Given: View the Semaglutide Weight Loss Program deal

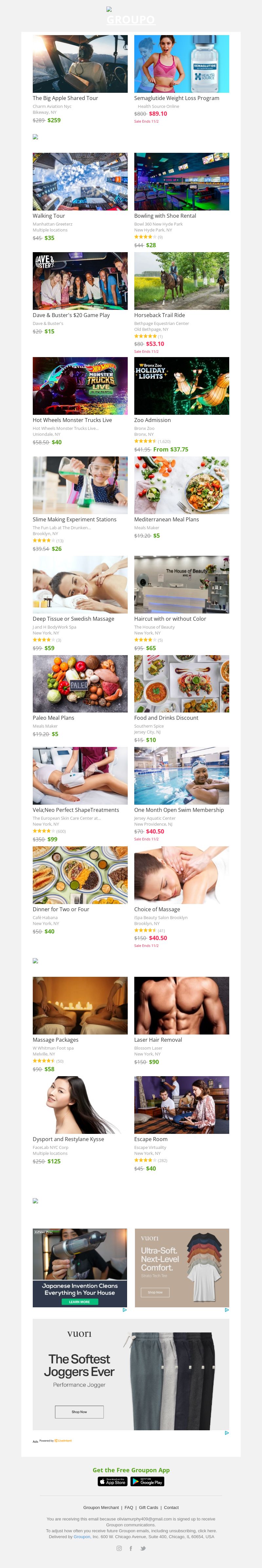Looking at the screenshot, I should pyautogui.click(x=181, y=64).
